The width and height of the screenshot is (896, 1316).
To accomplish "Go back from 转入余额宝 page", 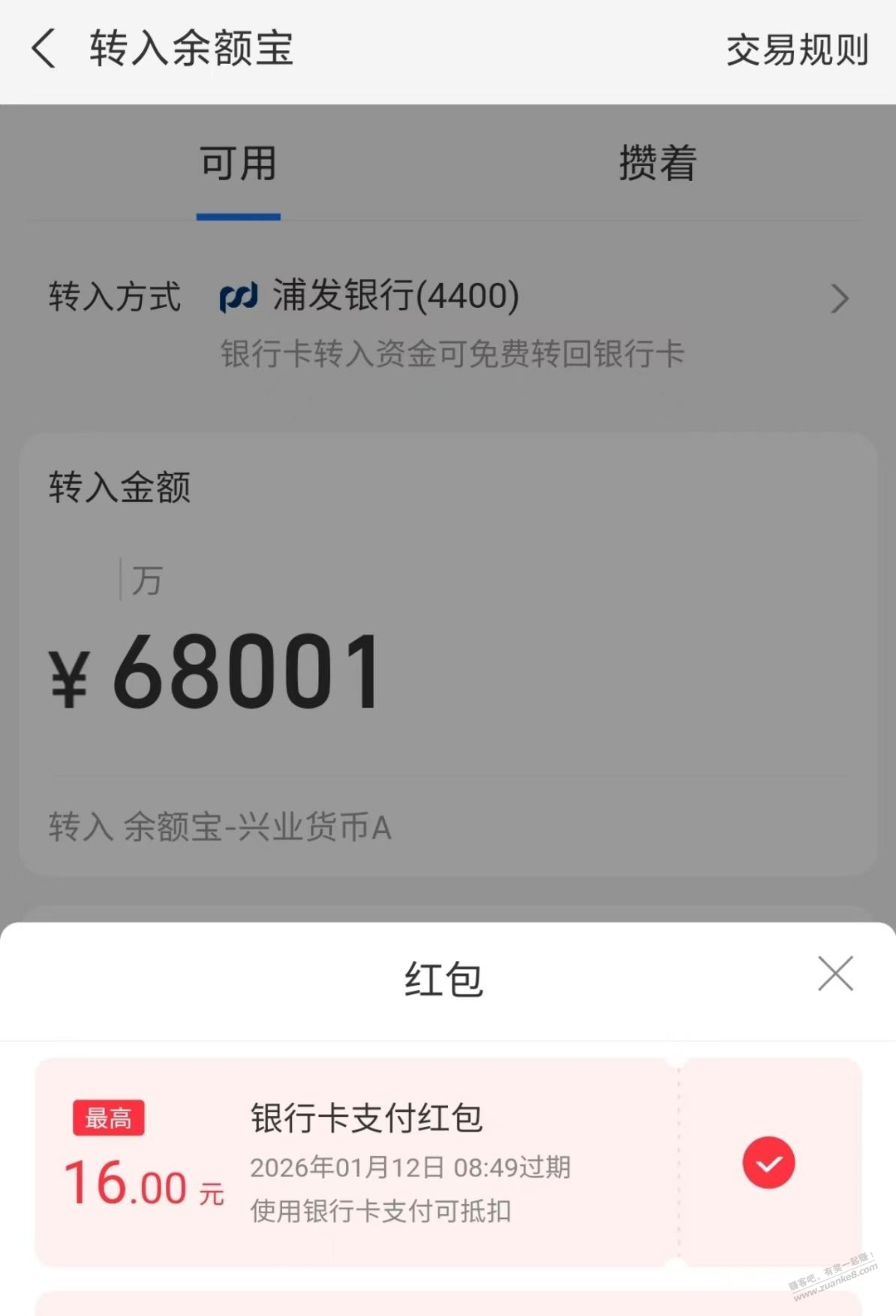I will 44,50.
